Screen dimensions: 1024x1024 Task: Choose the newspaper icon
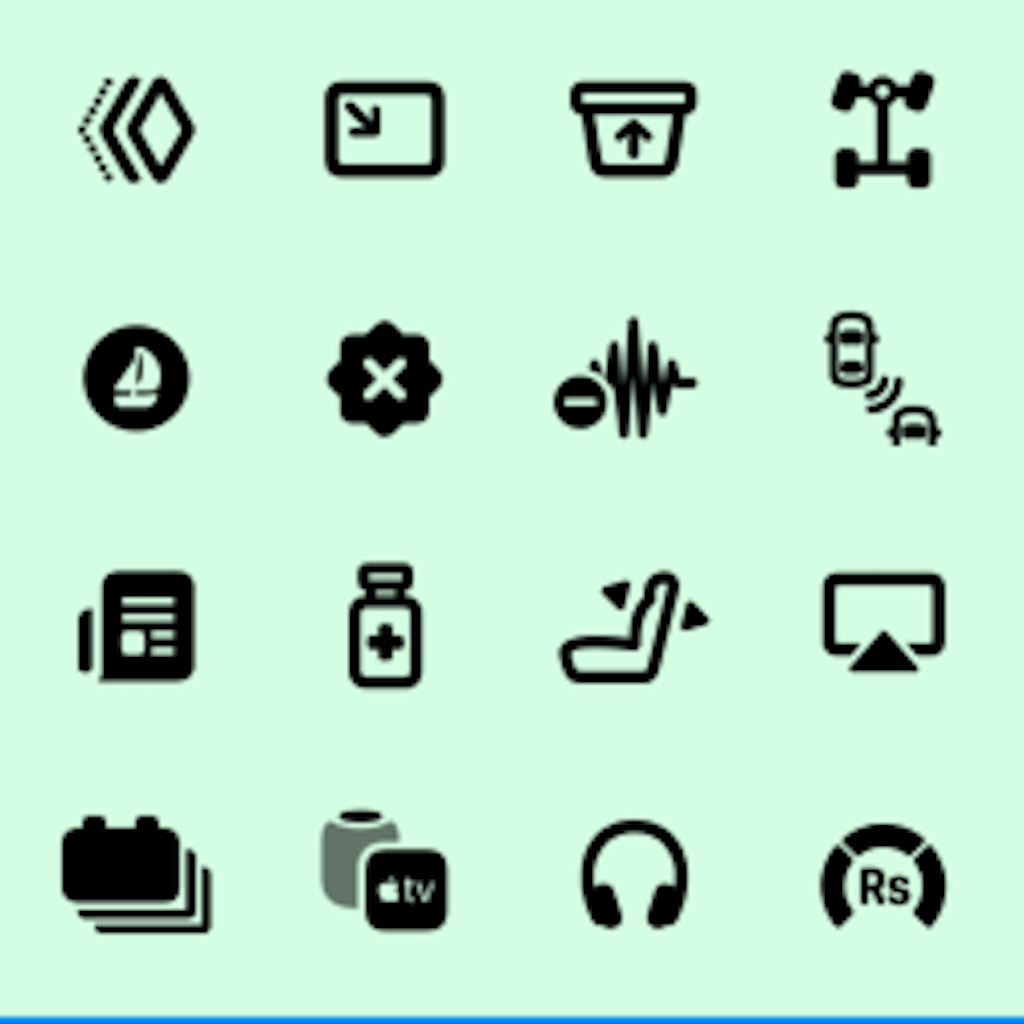pyautogui.click(x=138, y=627)
